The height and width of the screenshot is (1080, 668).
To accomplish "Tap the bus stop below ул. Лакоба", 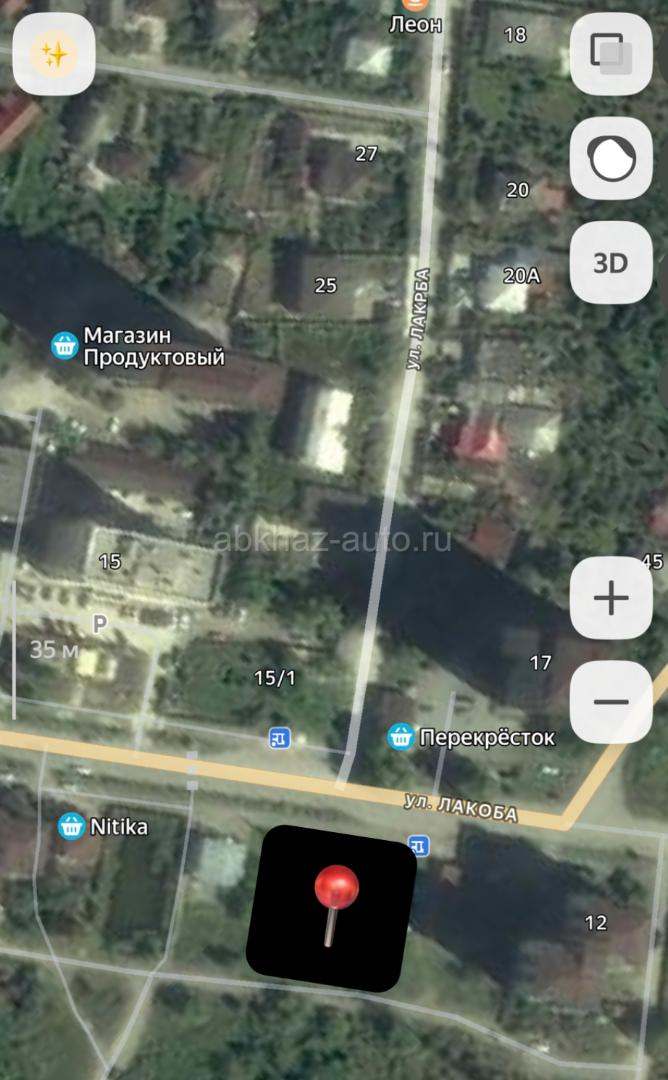I will (419, 845).
